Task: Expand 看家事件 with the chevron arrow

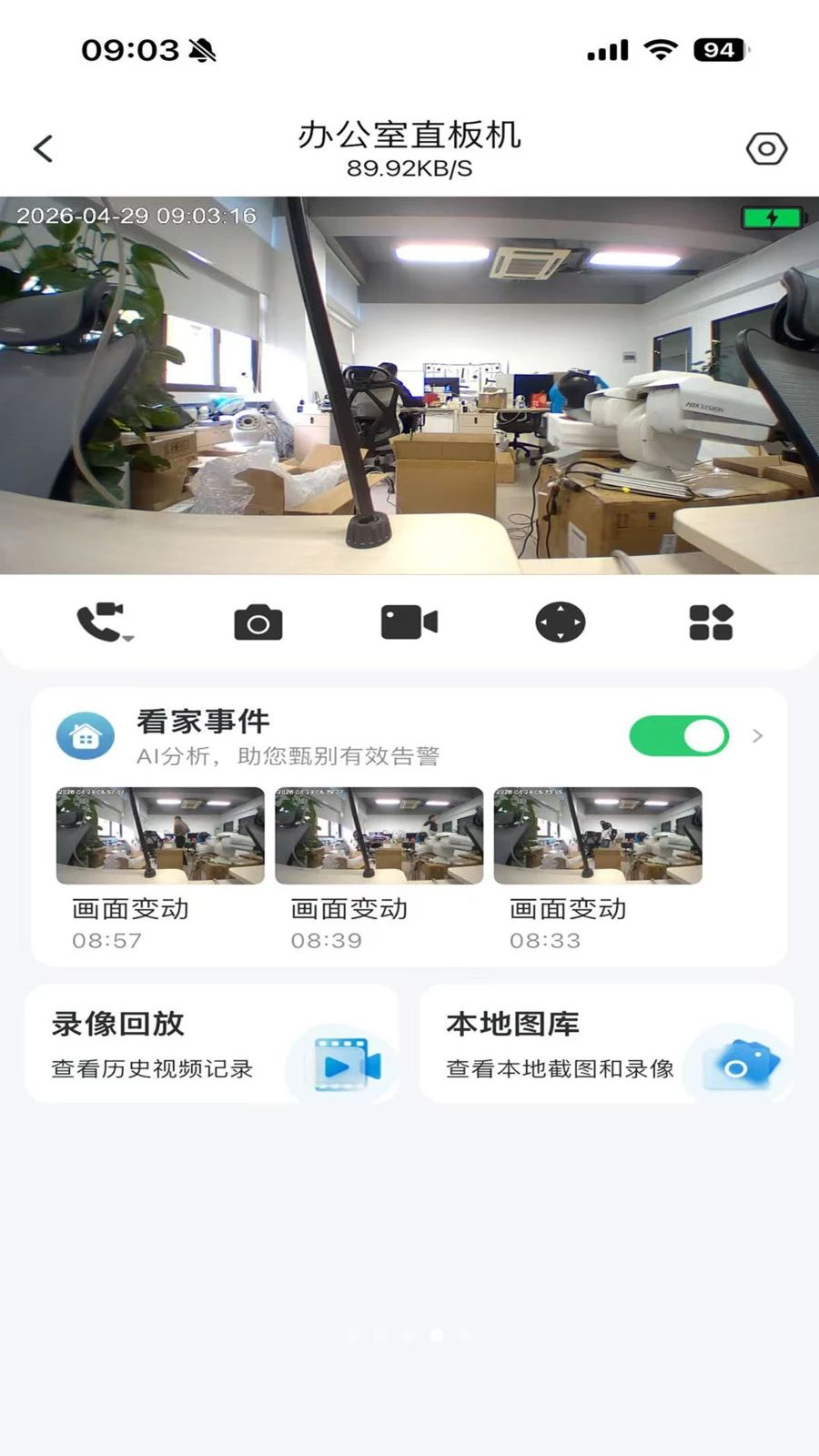Action: point(758,736)
